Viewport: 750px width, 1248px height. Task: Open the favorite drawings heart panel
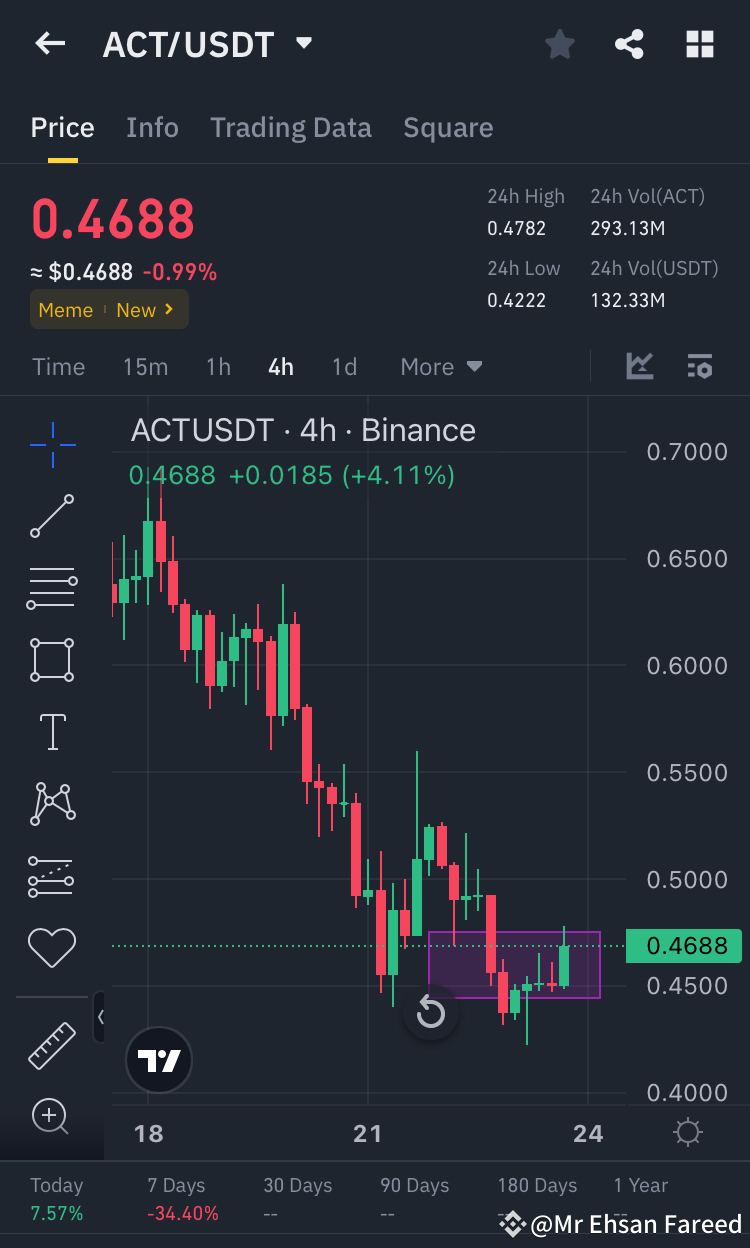pos(51,948)
